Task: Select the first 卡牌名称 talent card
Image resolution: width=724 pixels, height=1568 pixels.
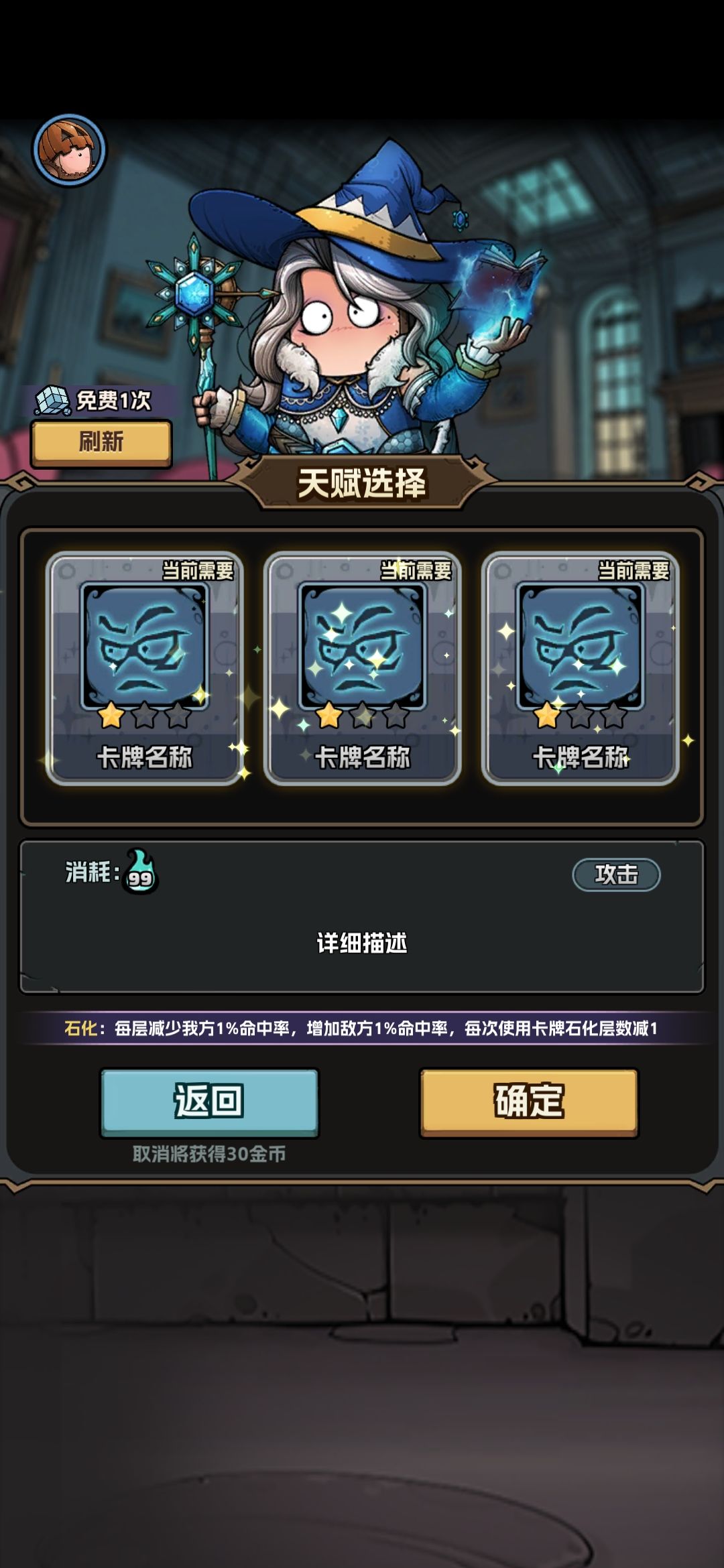Action: [x=144, y=668]
